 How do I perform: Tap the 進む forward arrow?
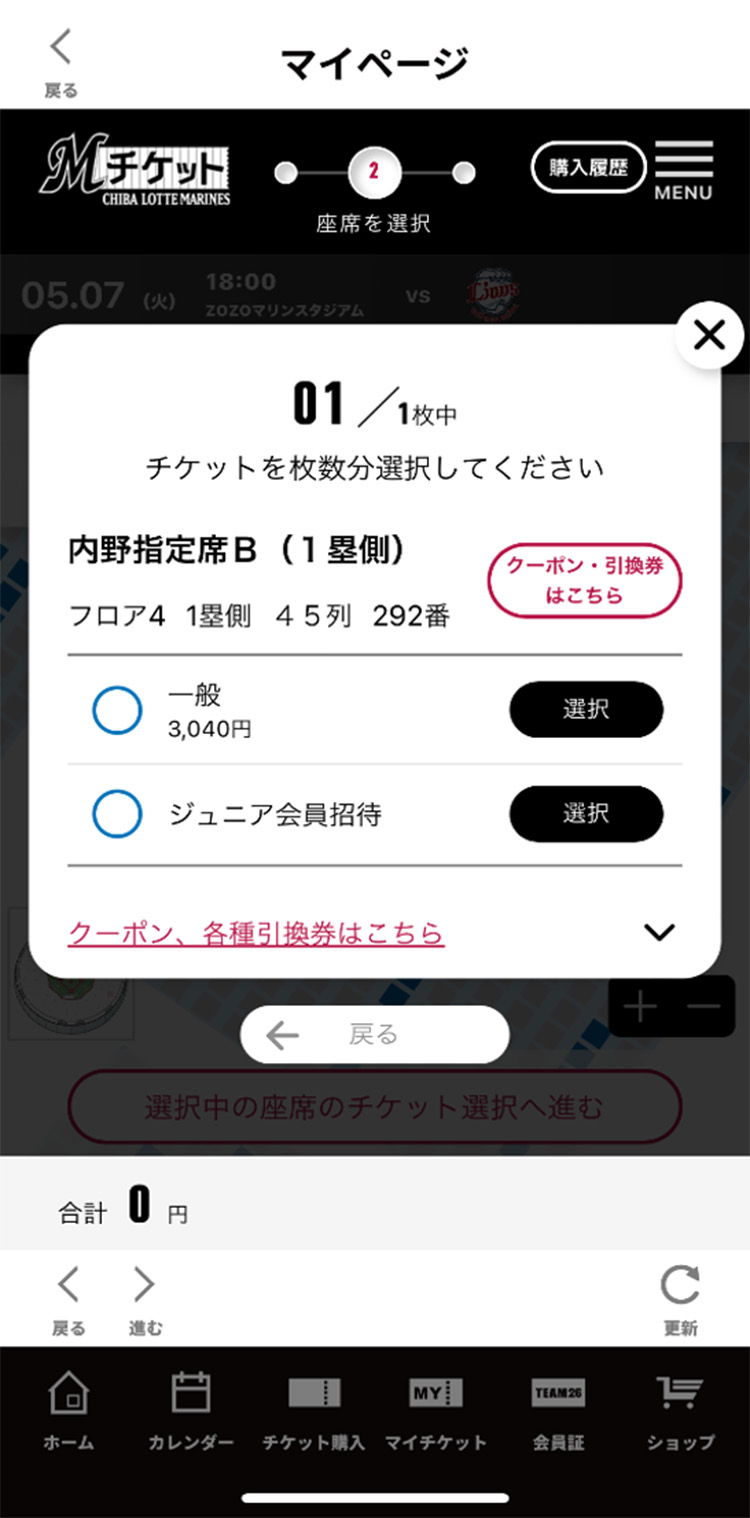(x=145, y=1296)
